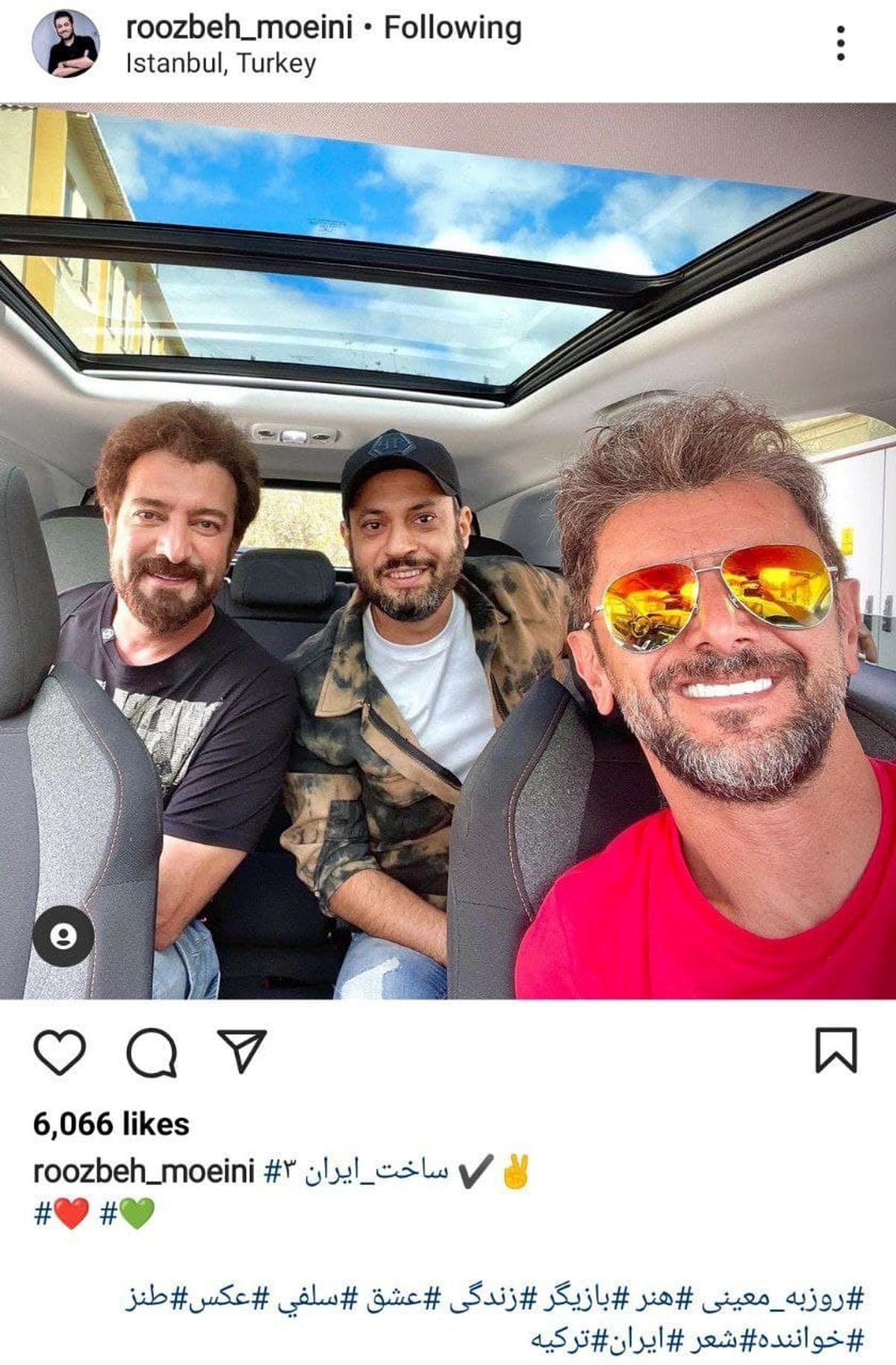View the list of 6,066 likes

[111, 1124]
